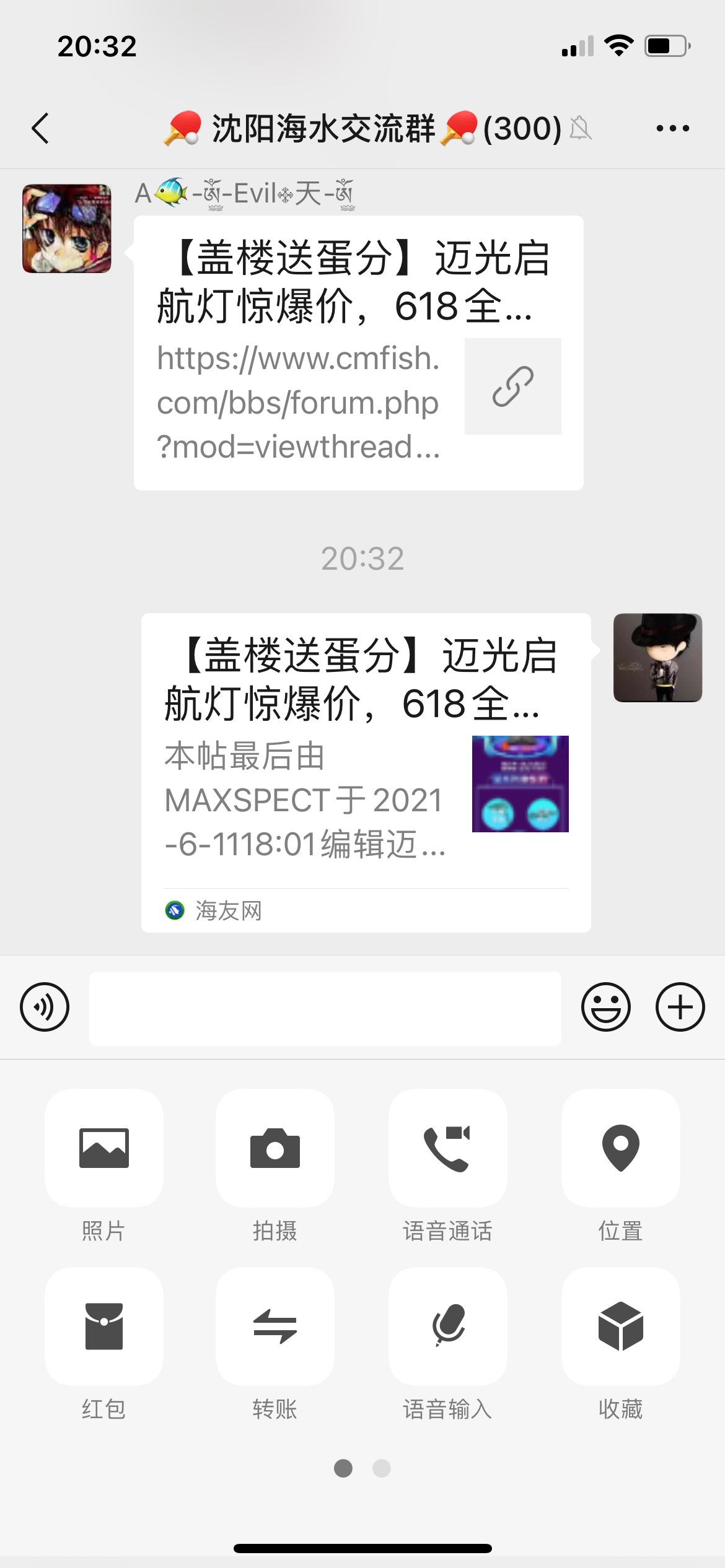
Task: Send a 红包 red packet
Action: [104, 1326]
